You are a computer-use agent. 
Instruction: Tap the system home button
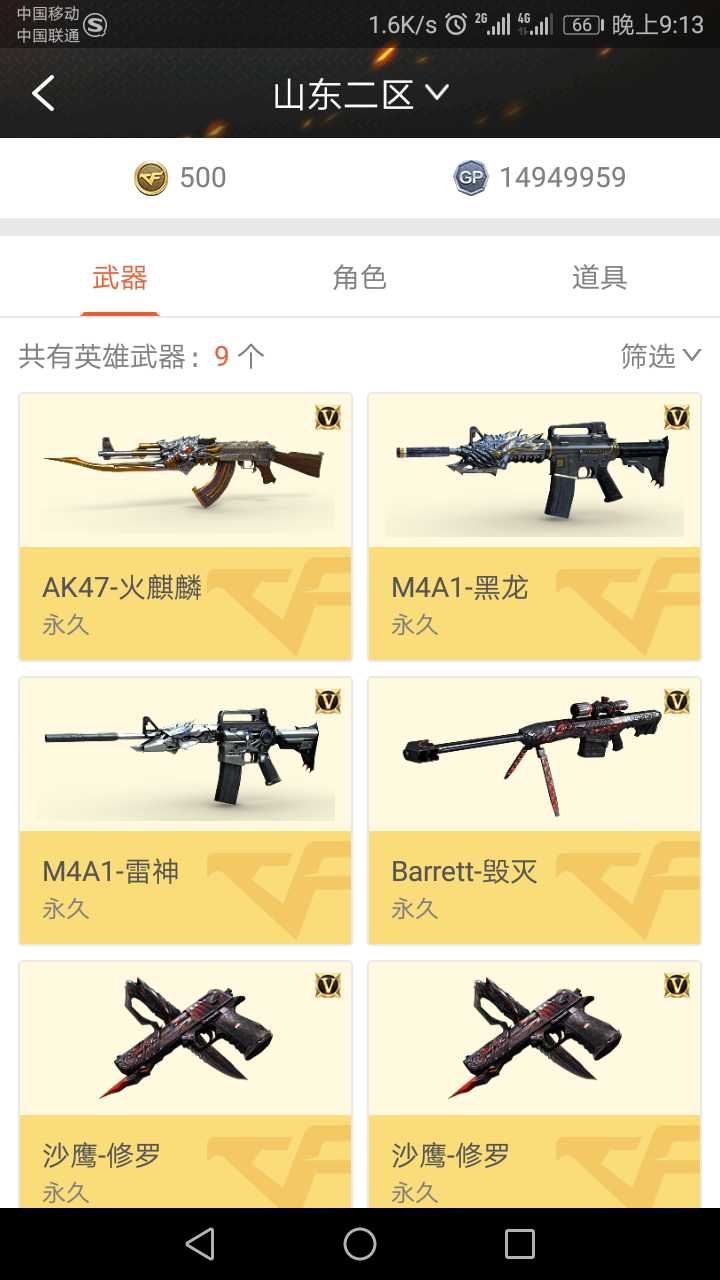[360, 1244]
